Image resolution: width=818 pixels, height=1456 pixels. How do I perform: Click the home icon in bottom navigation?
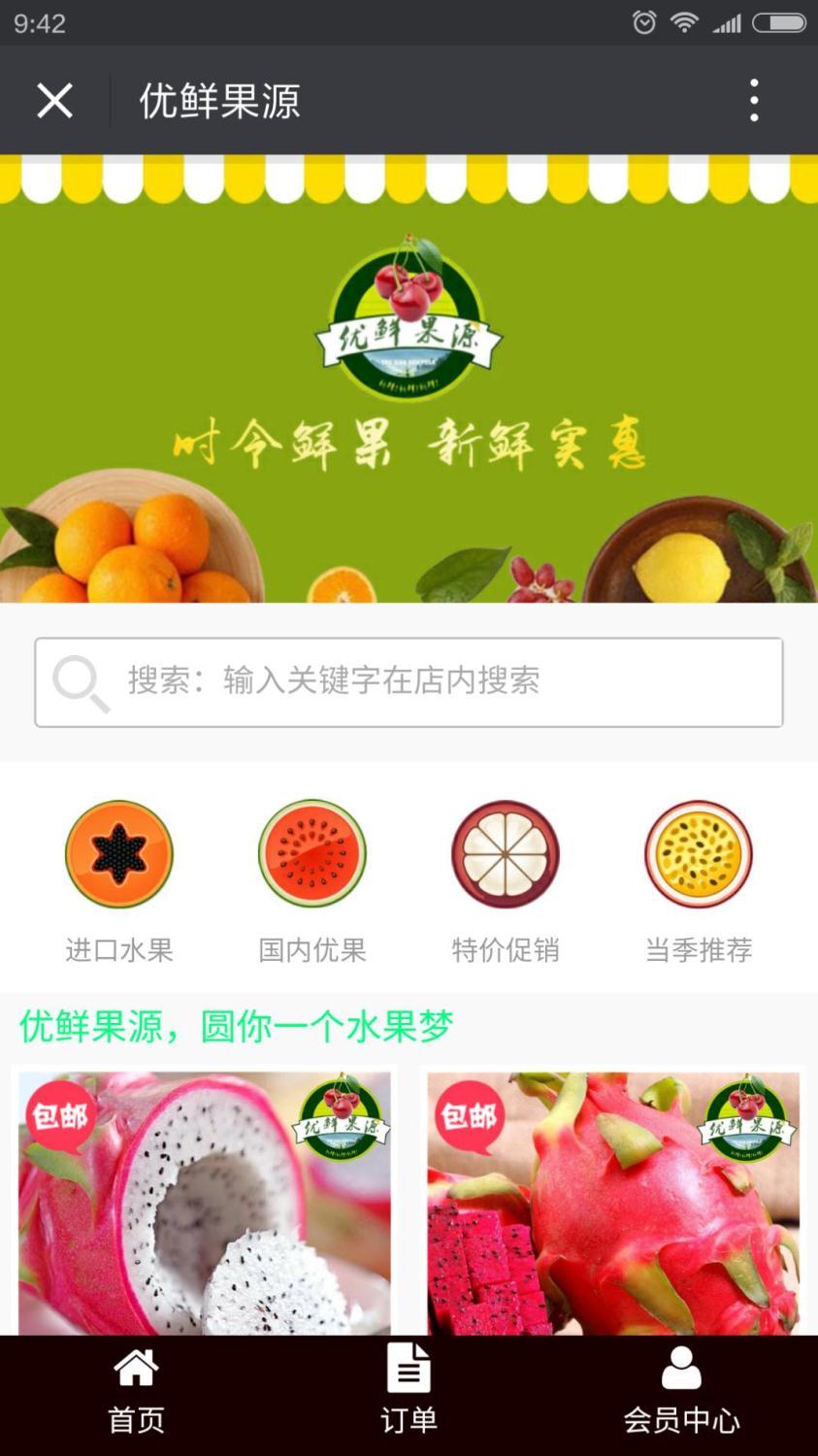pyautogui.click(x=135, y=1366)
